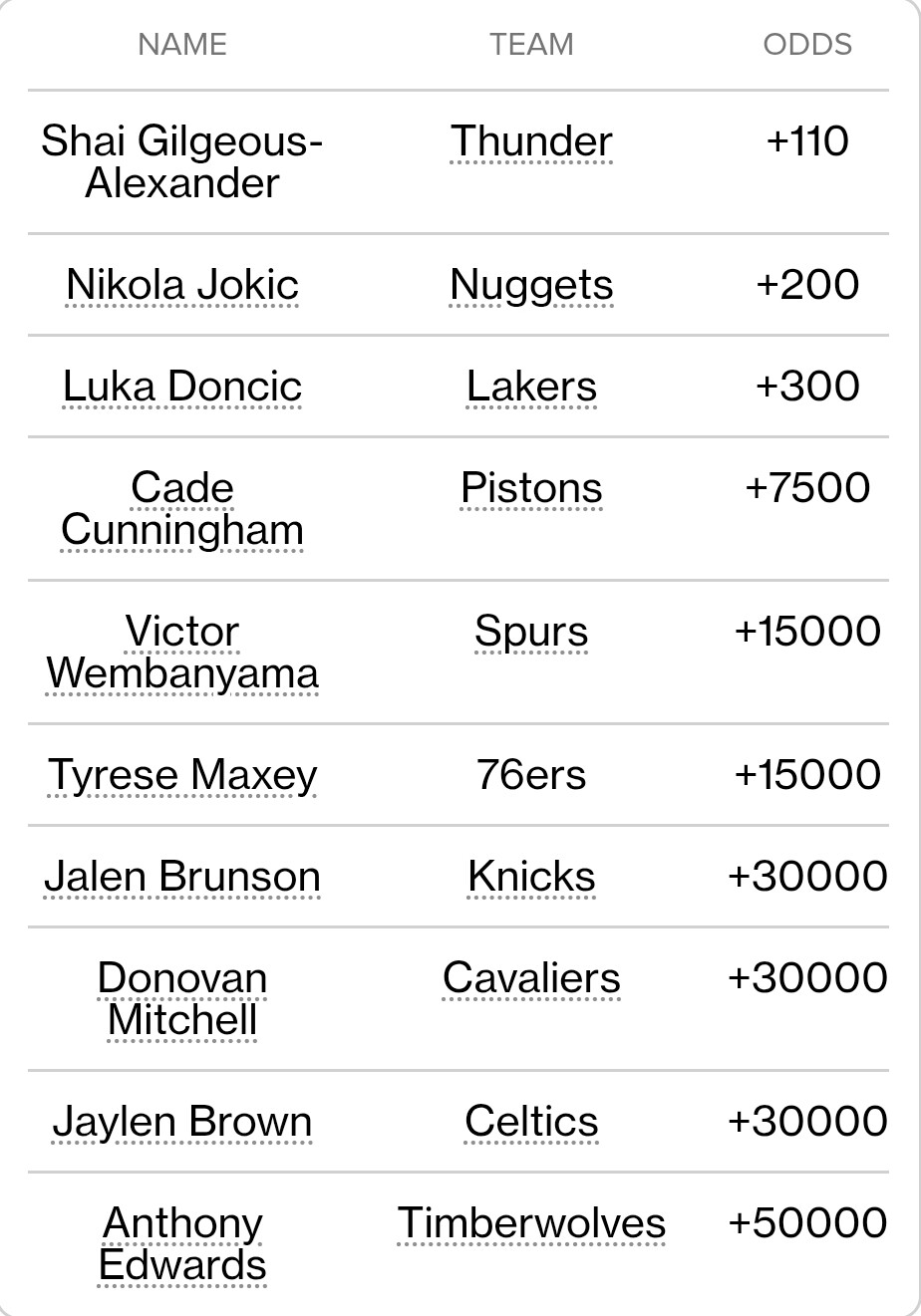Open the Pistons team link
This screenshot has height=1316, width=921.
(x=531, y=488)
